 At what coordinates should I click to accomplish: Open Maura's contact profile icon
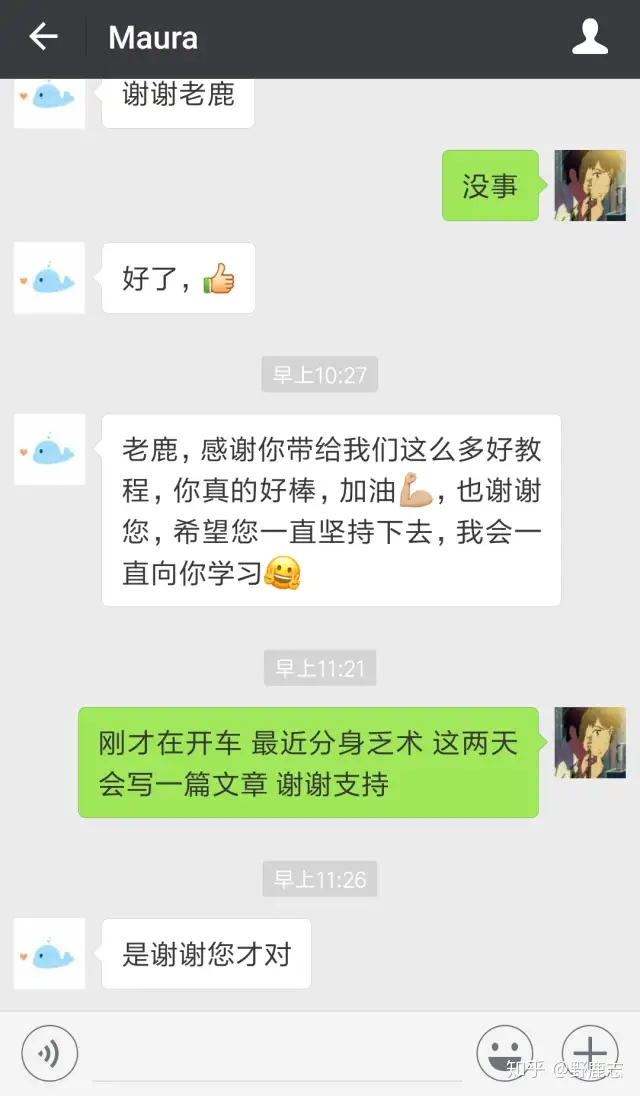coord(590,38)
